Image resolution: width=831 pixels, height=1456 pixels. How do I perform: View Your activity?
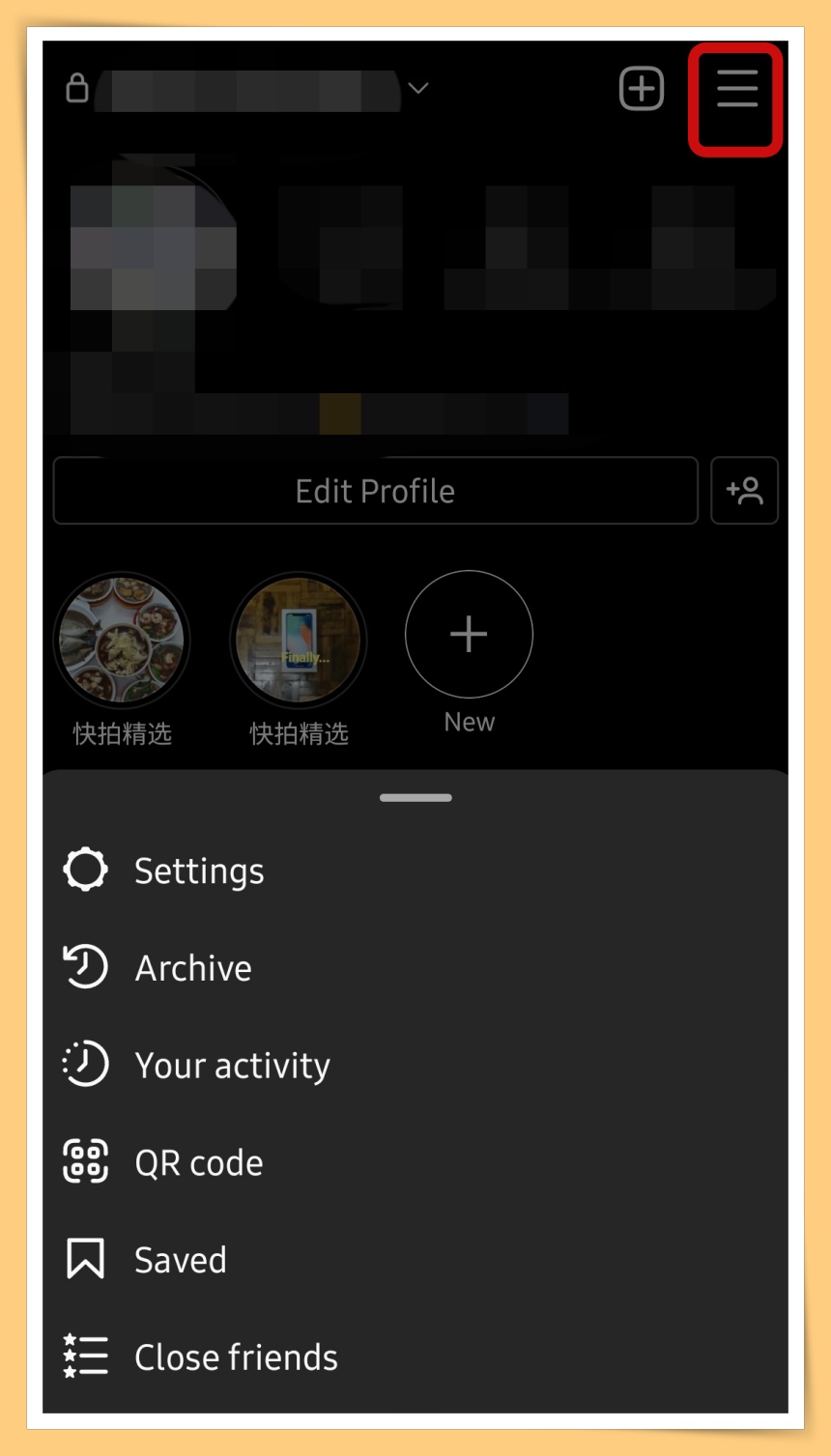pos(232,1066)
